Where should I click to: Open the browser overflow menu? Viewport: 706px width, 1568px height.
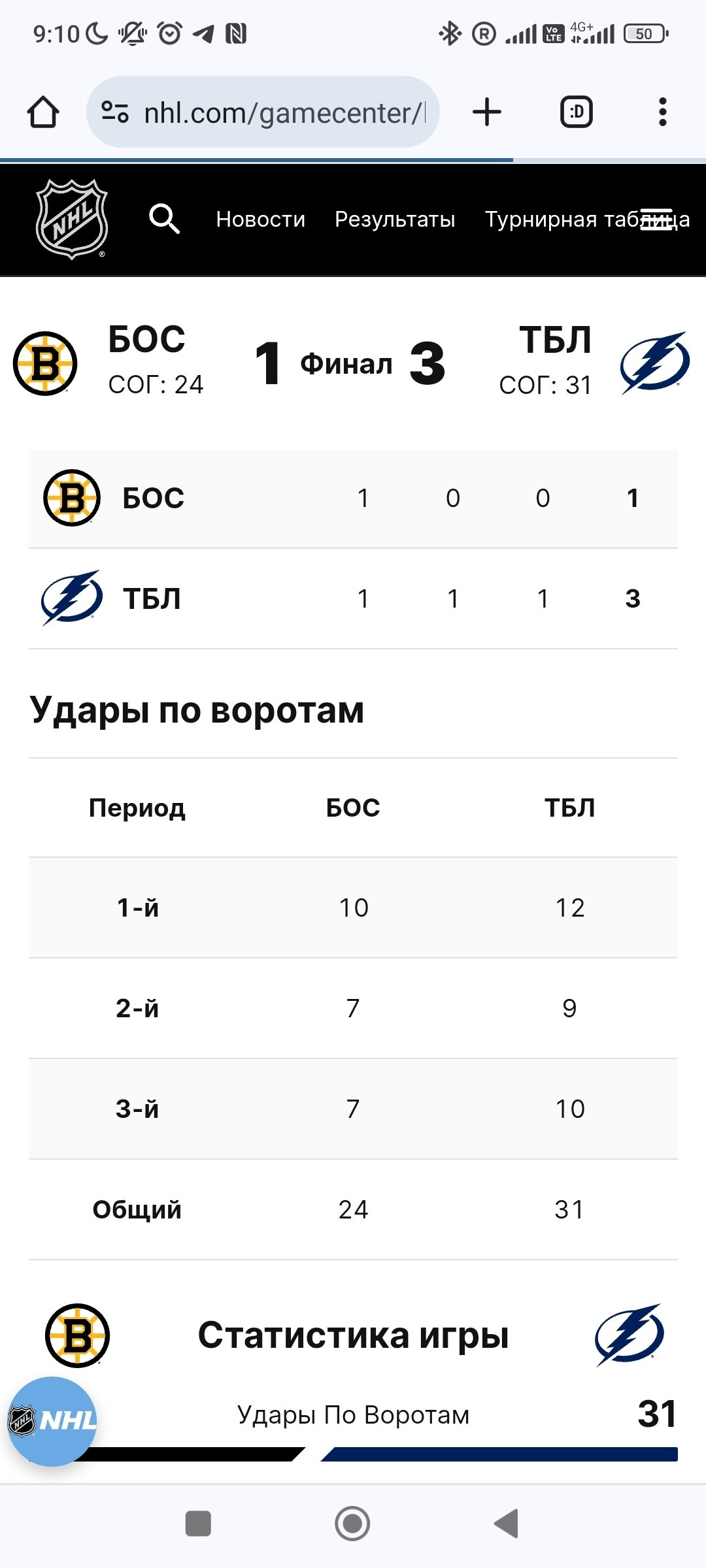tap(662, 112)
